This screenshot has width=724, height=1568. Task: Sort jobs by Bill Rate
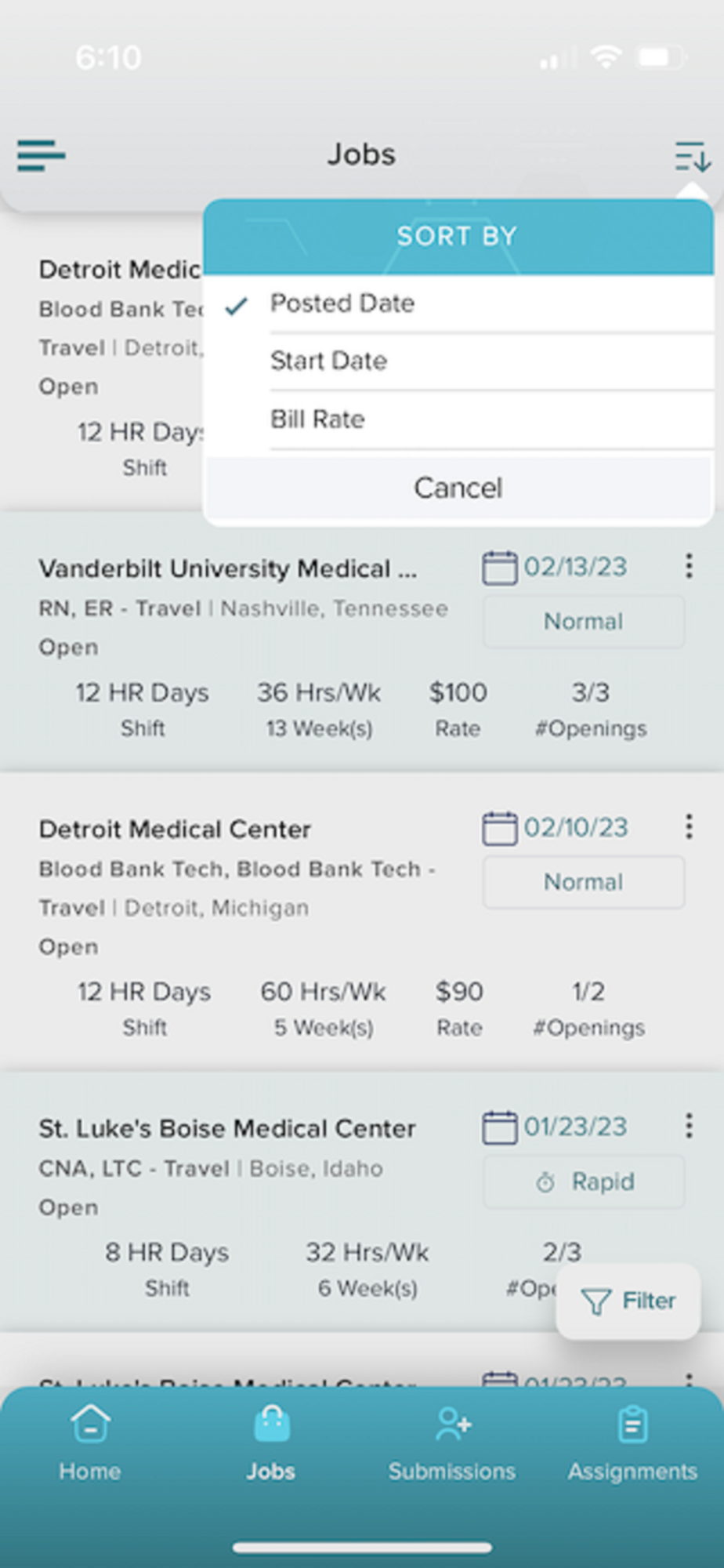[317, 419]
